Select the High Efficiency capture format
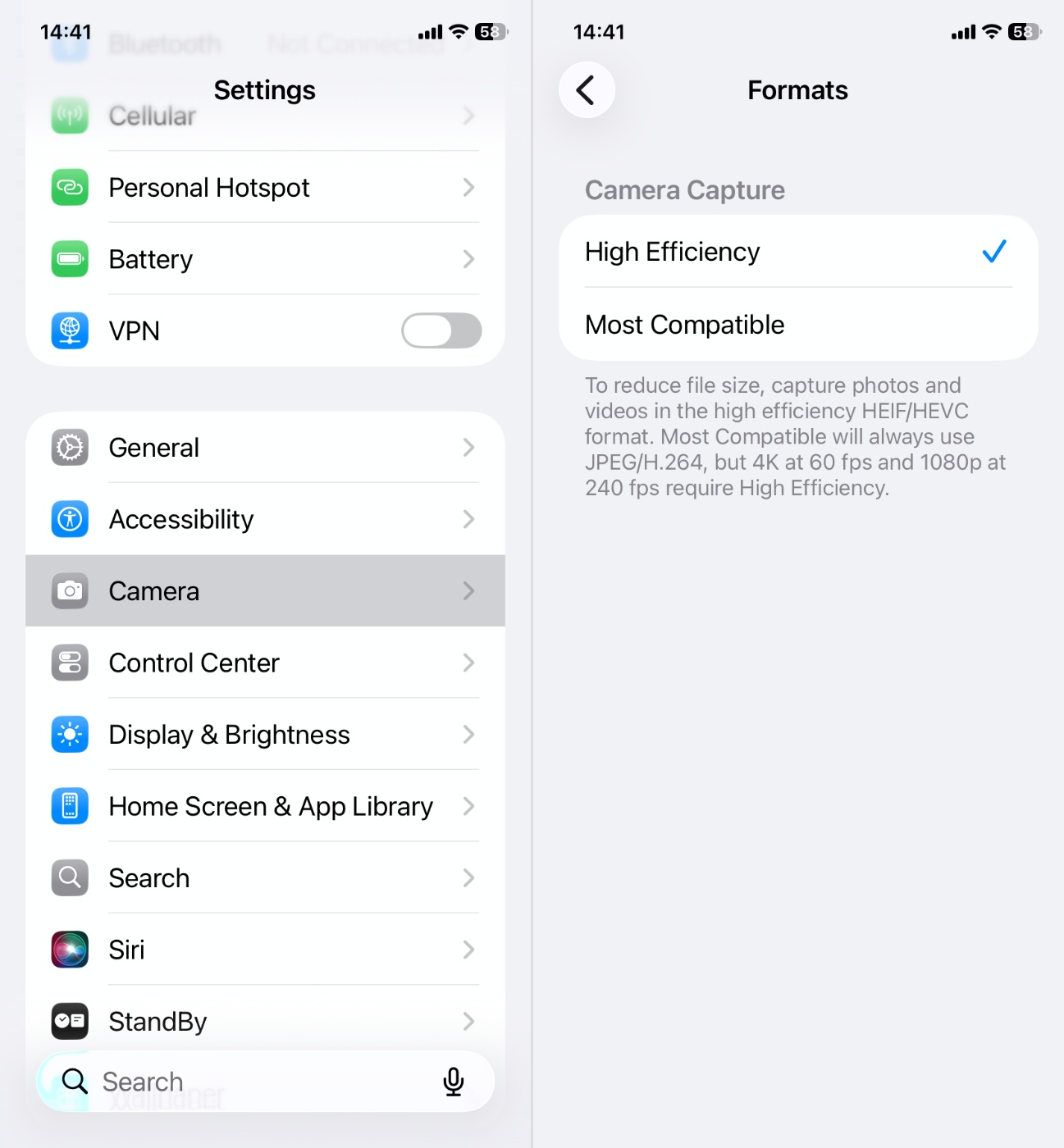This screenshot has width=1064, height=1148. coord(797,252)
